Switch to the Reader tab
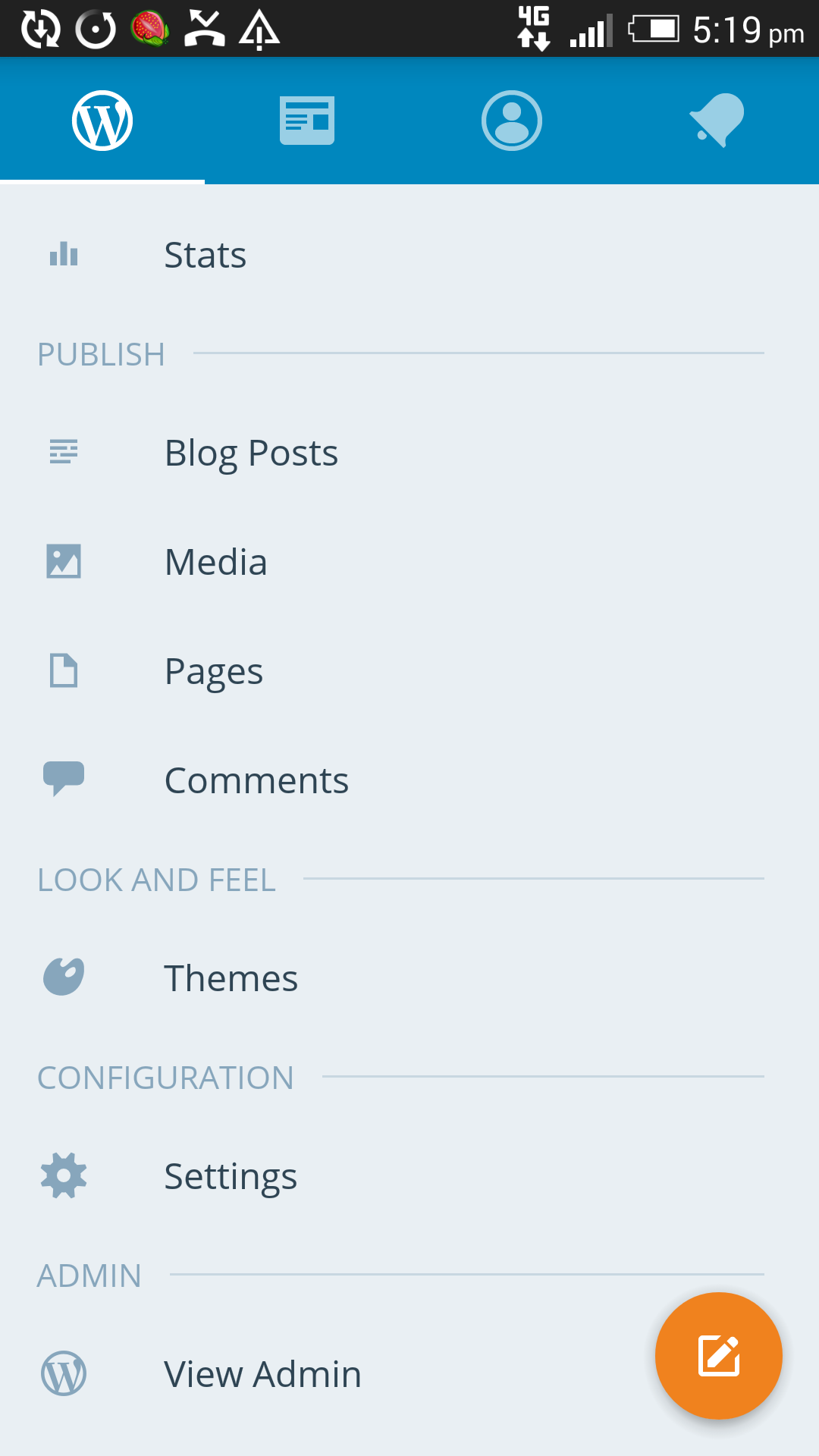 tap(307, 121)
